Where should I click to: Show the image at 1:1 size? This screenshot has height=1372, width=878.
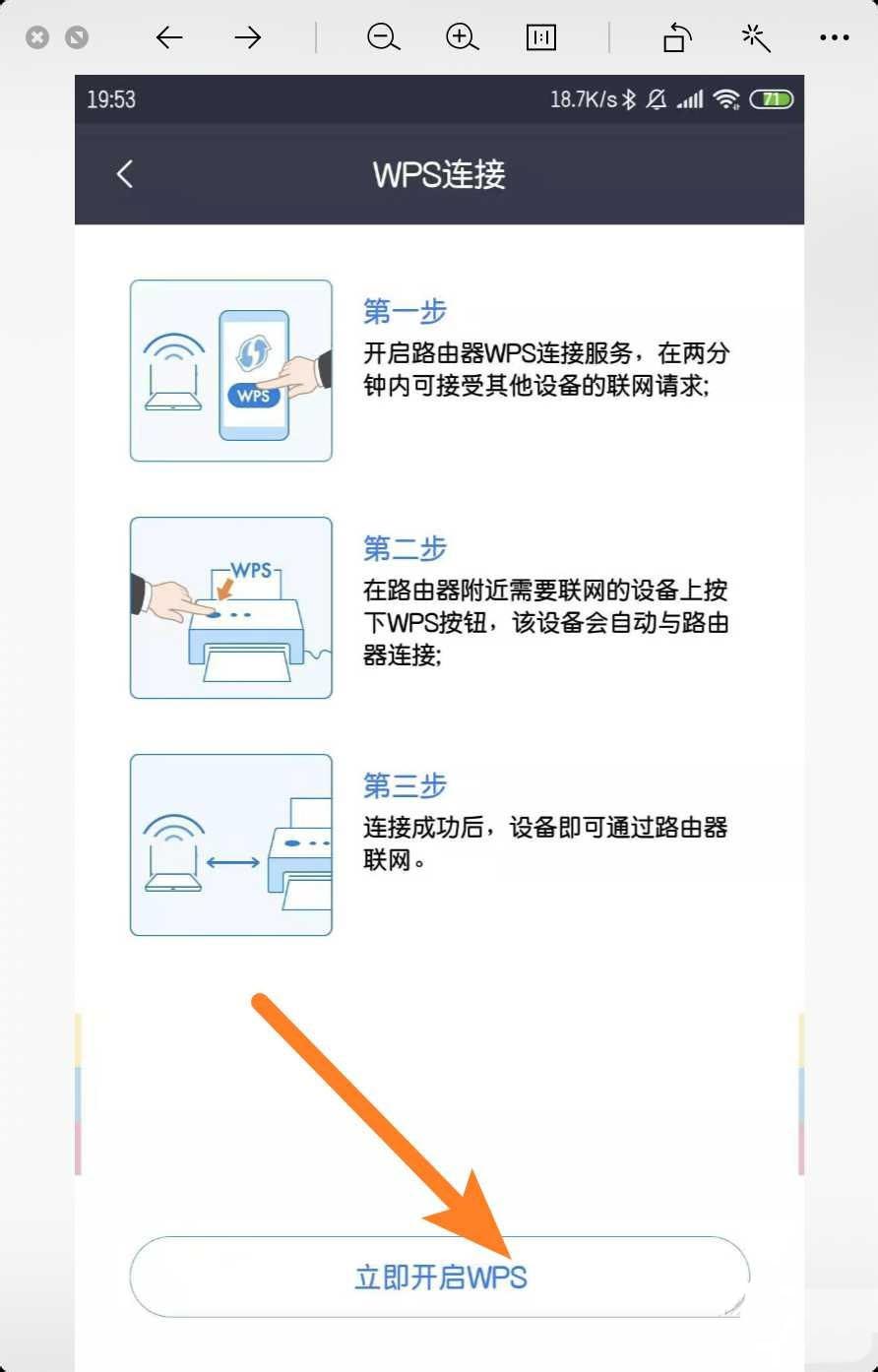tap(541, 38)
